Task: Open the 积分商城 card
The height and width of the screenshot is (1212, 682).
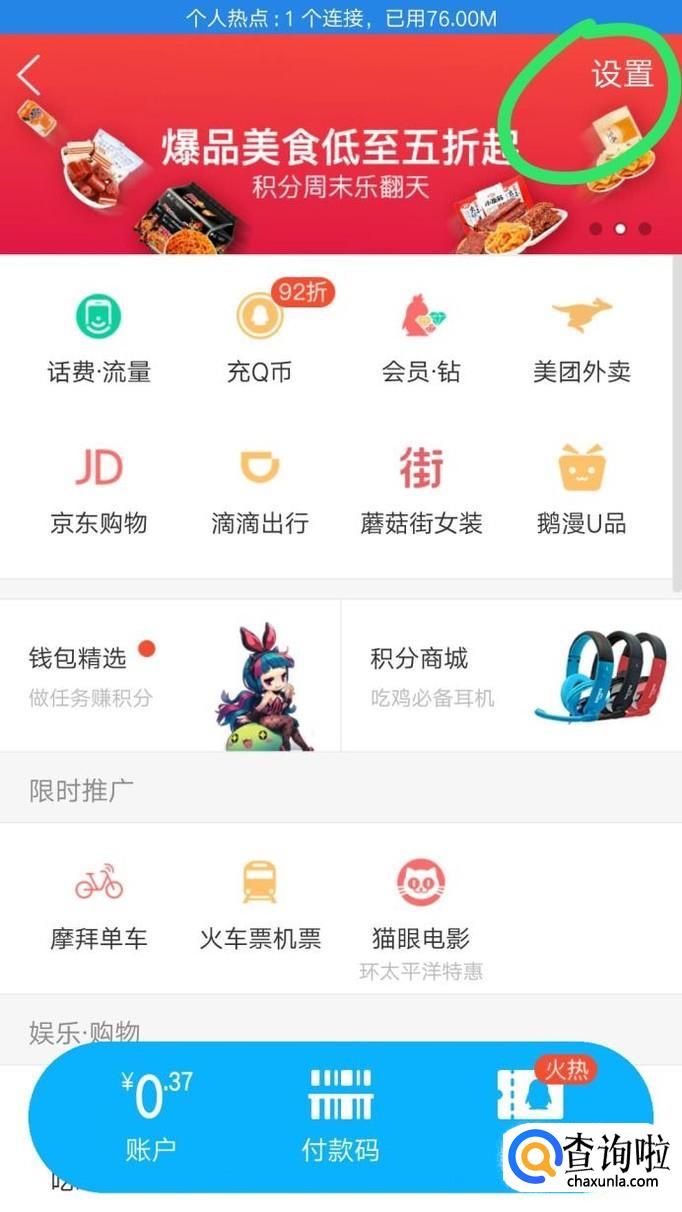Action: 510,675
